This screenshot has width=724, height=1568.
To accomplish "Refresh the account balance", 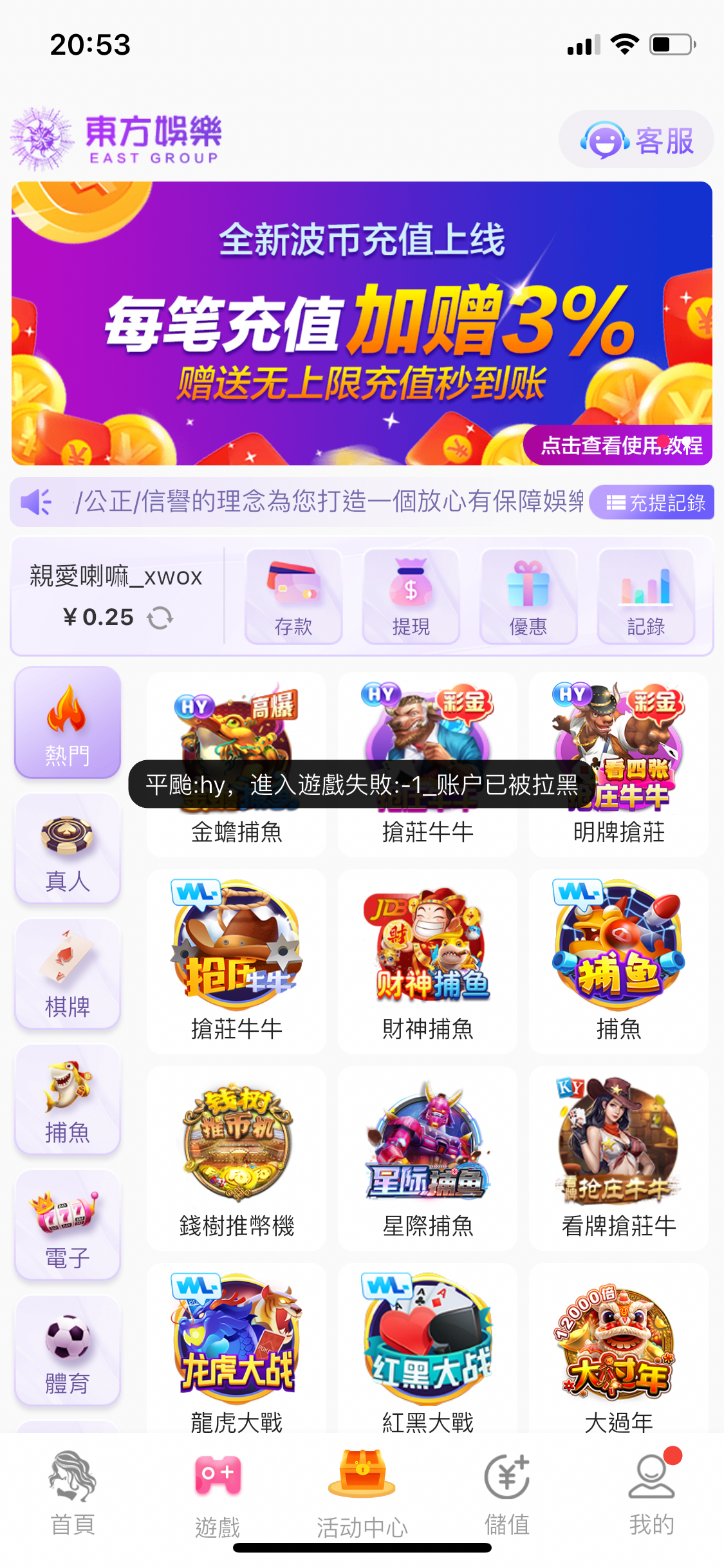I will point(160,618).
